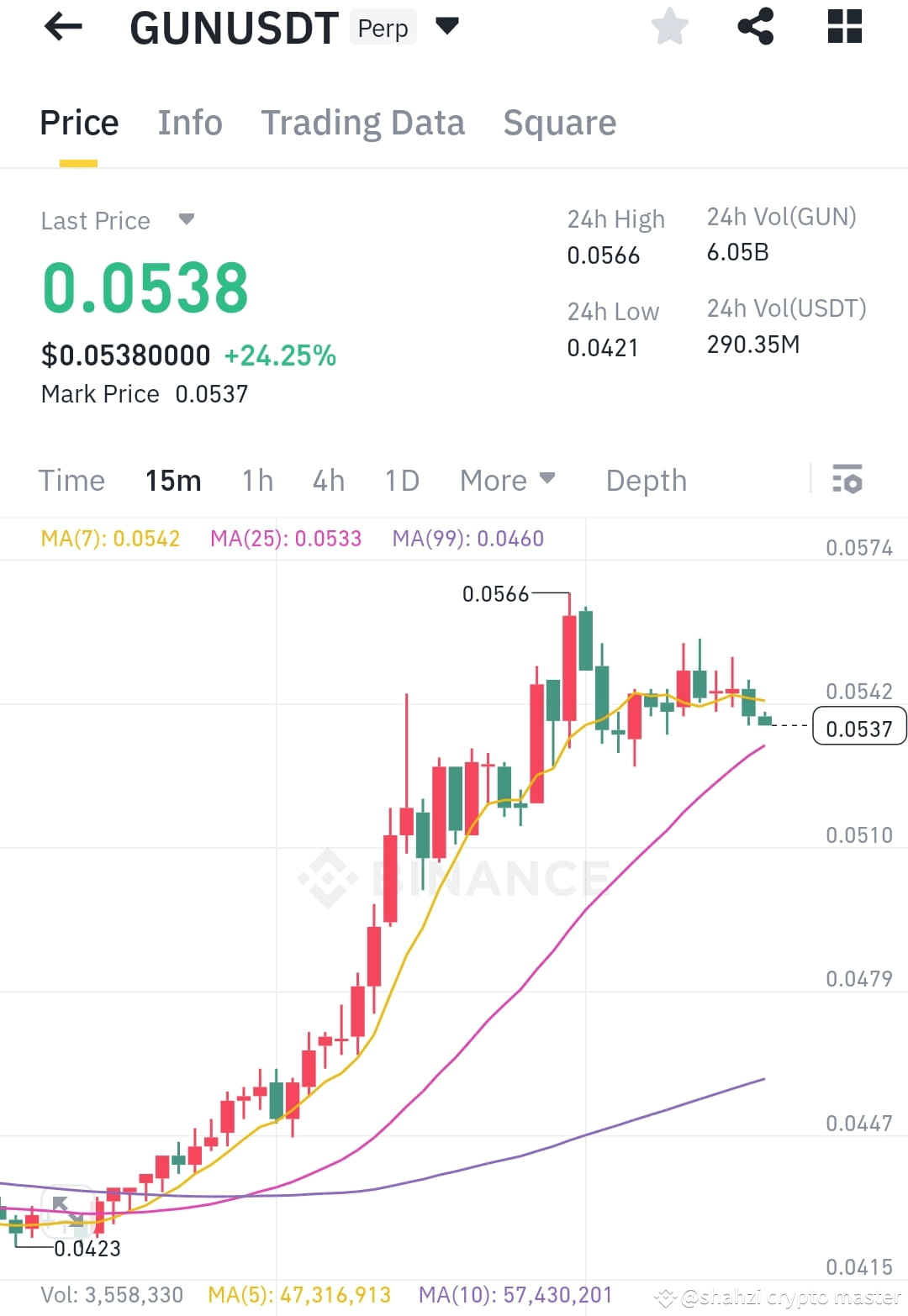Open the Depth view
This screenshot has width=908, height=1316.
tap(646, 480)
